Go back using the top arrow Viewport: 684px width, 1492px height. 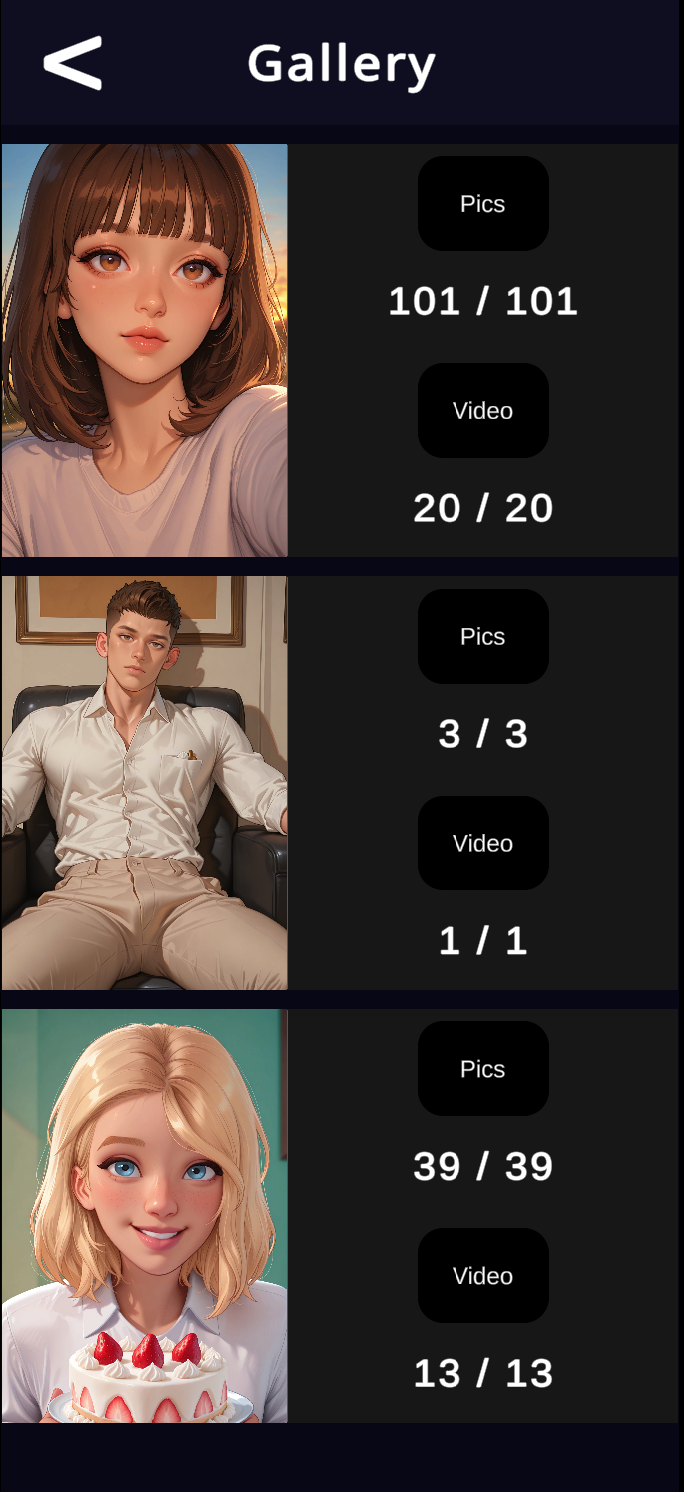coord(73,63)
